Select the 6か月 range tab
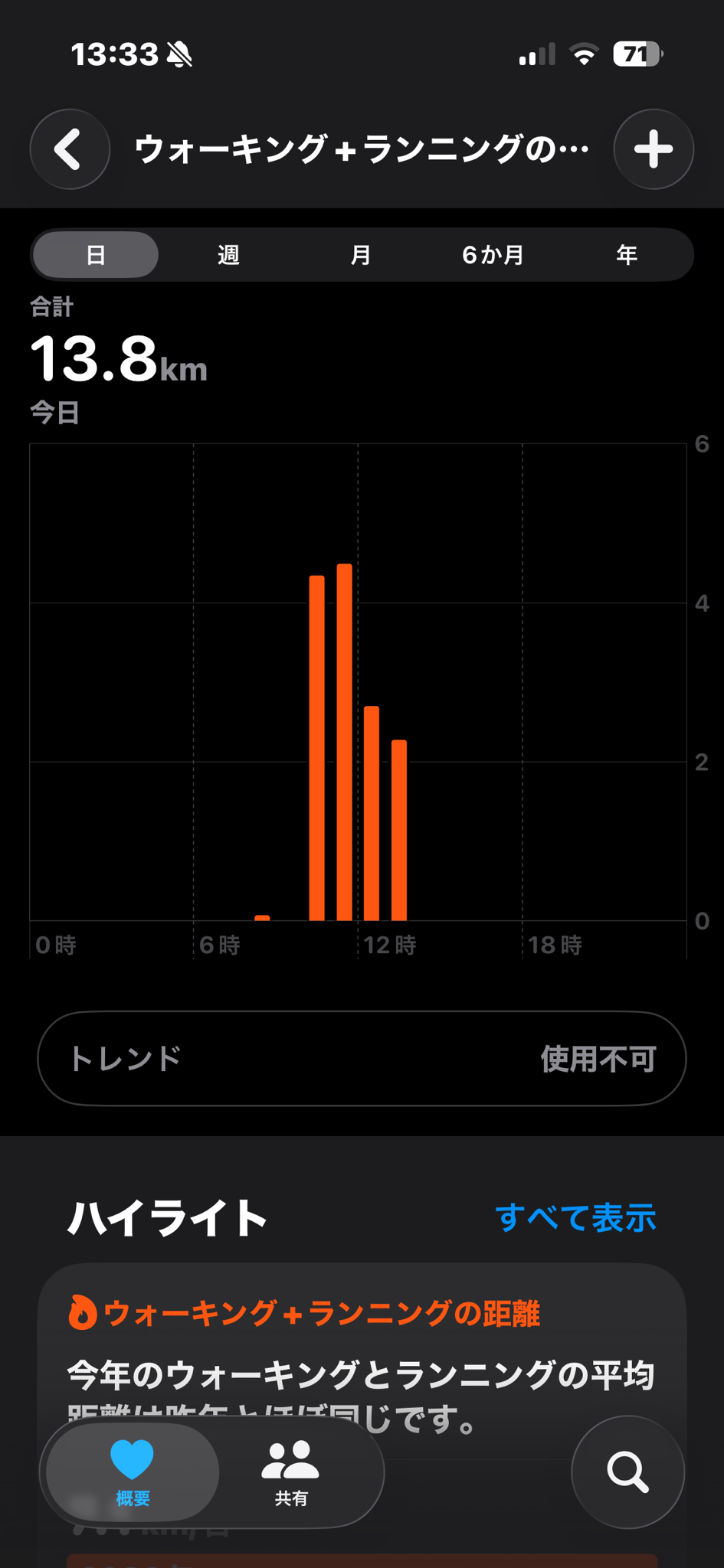Image resolution: width=724 pixels, height=1568 pixels. click(x=493, y=255)
